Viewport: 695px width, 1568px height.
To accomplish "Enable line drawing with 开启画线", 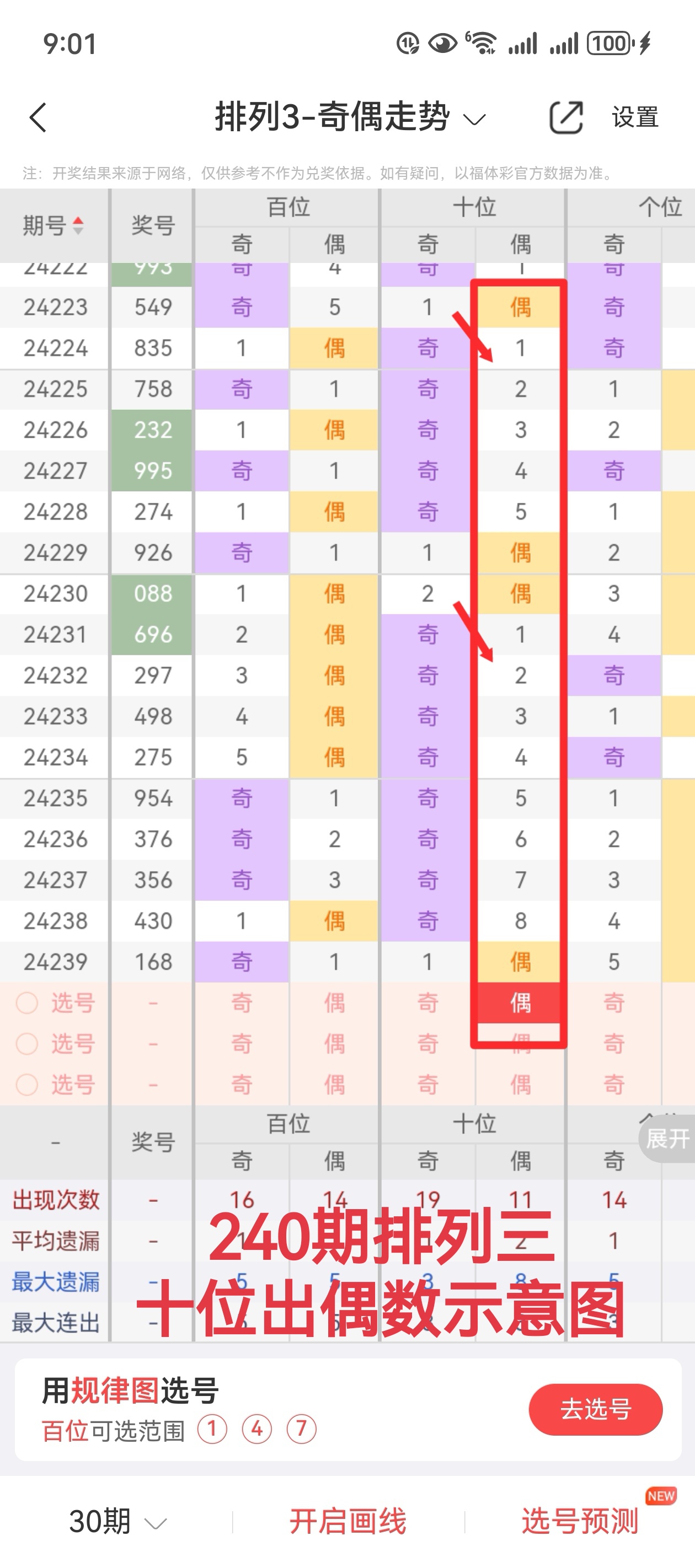I will tap(348, 1522).
